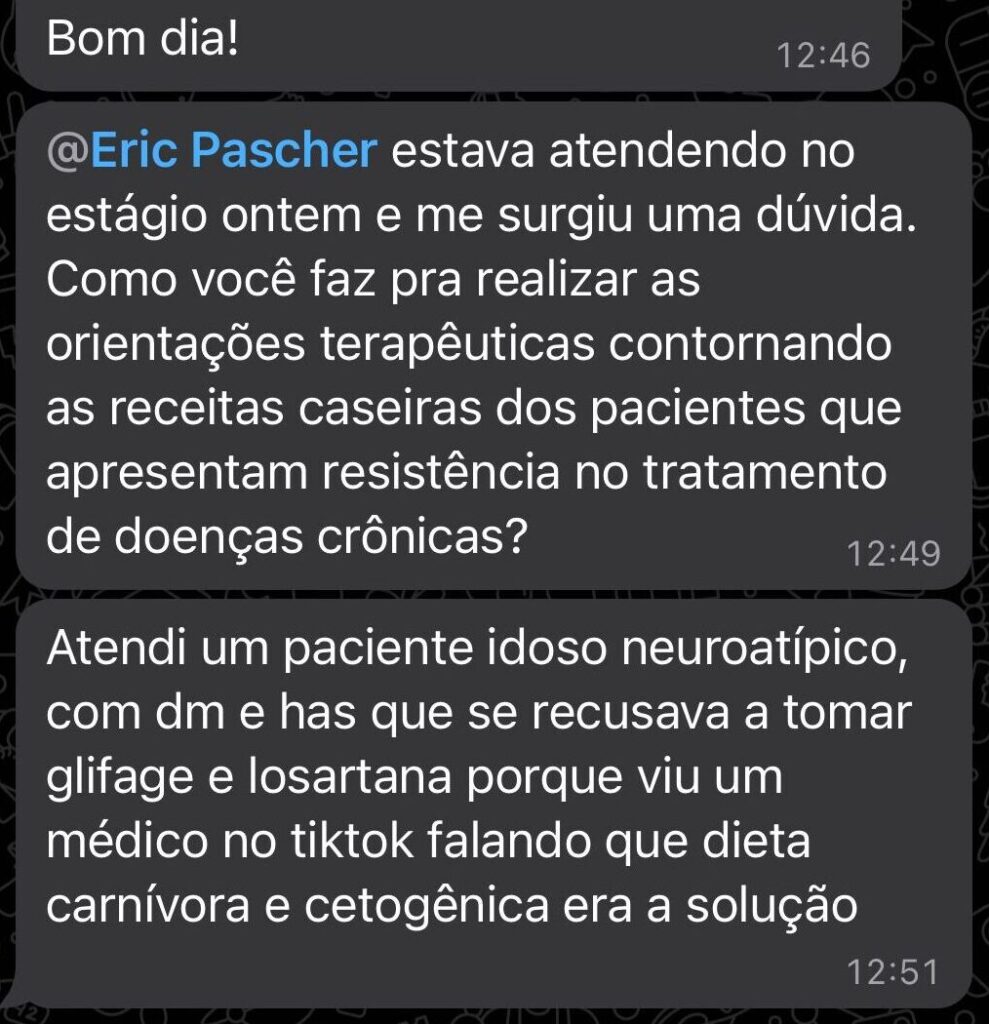Open the mentioned Eric Pascher profile

coord(213,153)
